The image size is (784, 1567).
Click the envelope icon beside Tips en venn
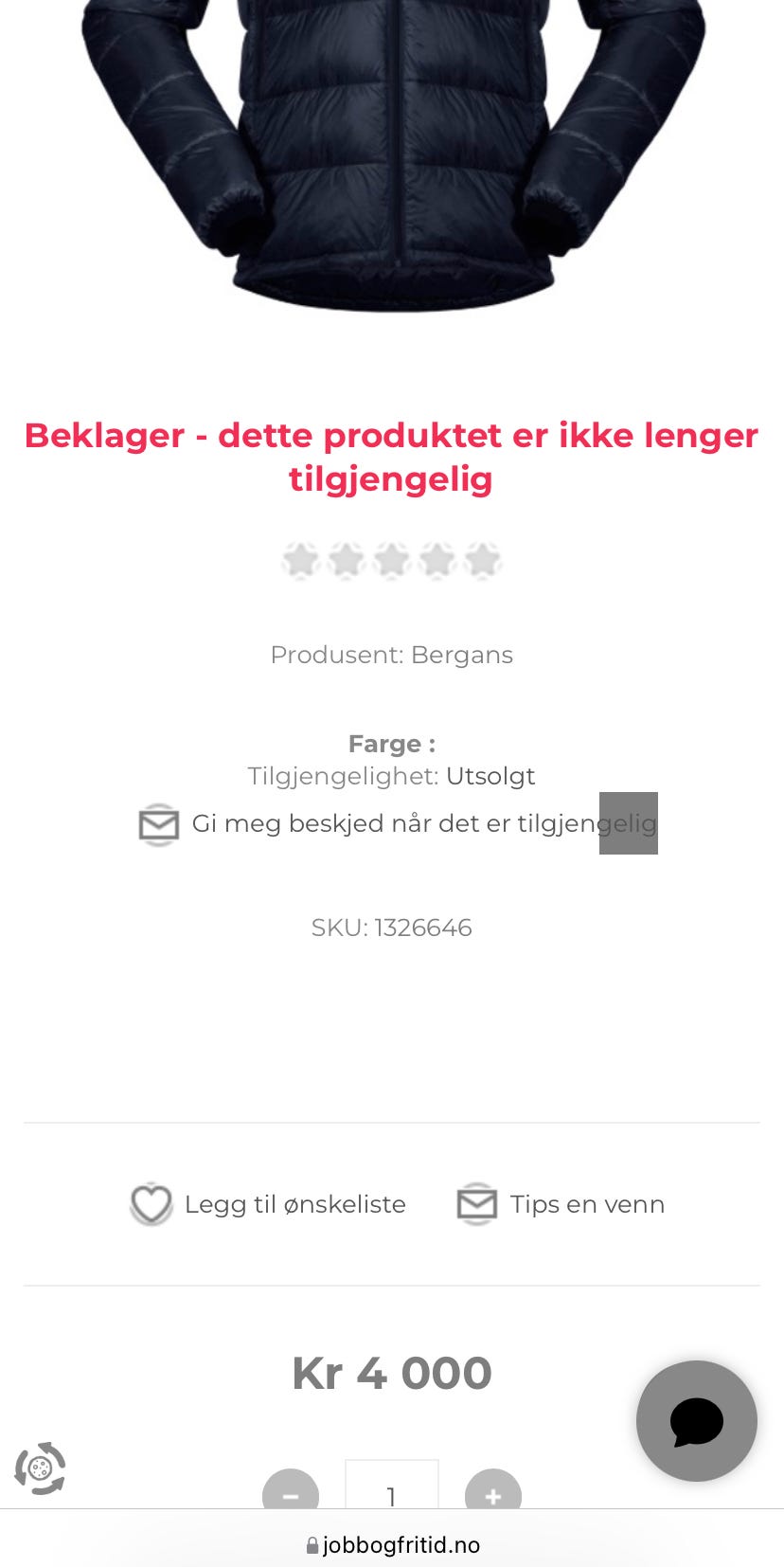click(x=477, y=1204)
